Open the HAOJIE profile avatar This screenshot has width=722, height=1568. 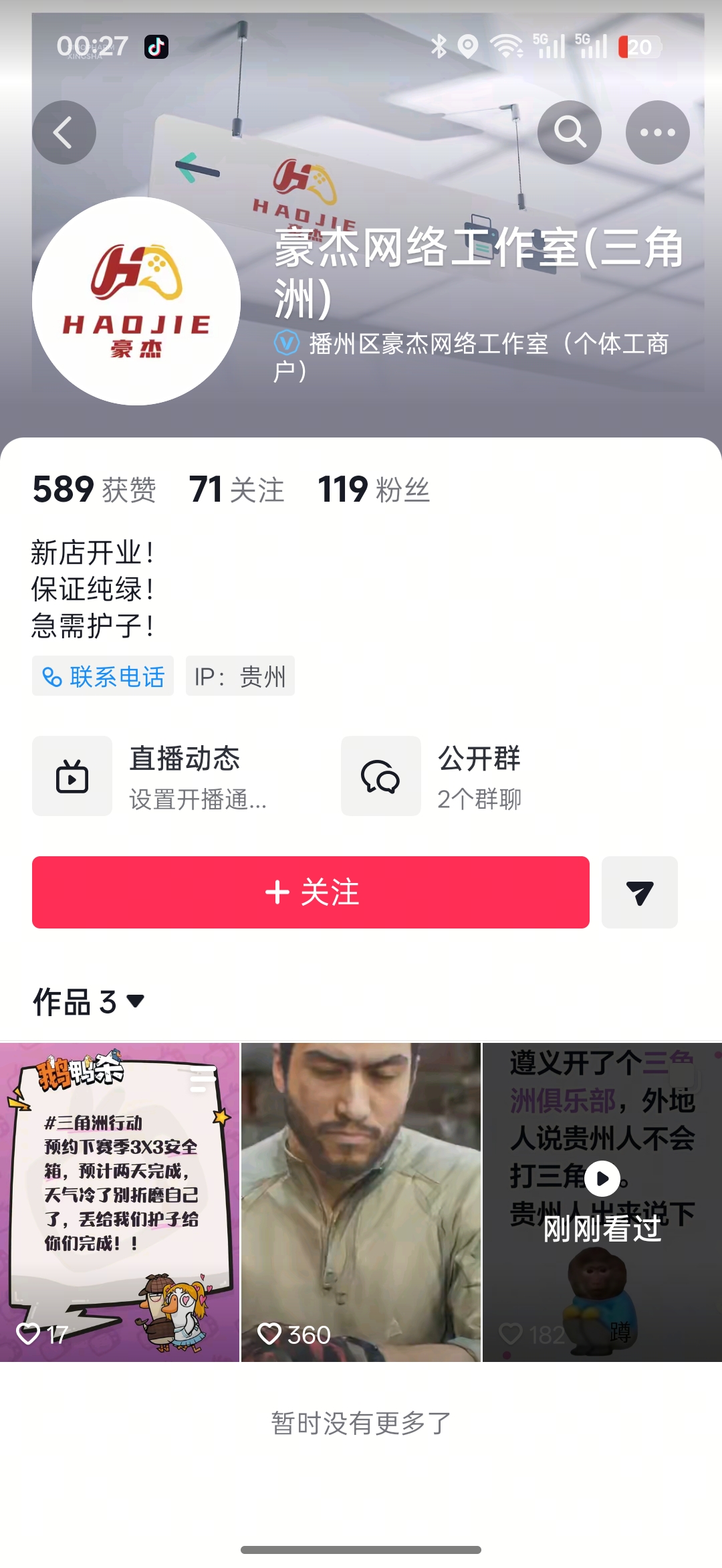[x=136, y=301]
